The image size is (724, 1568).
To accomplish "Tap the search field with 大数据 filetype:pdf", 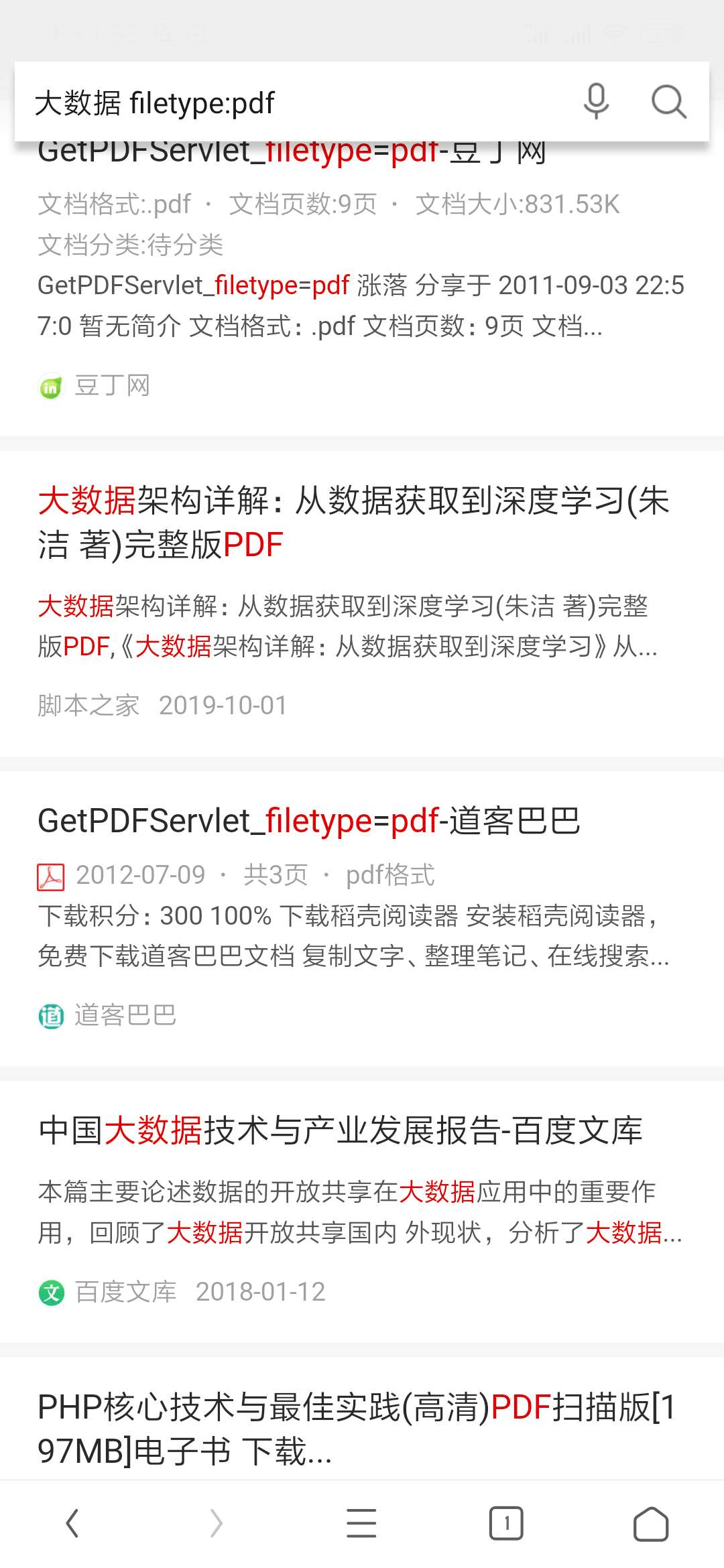I will [x=295, y=103].
